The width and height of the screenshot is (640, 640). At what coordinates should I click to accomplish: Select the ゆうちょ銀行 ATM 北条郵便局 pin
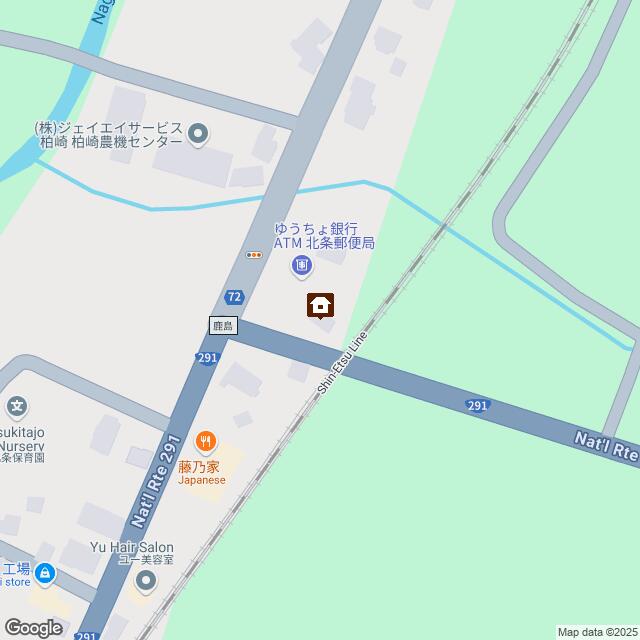(x=302, y=265)
